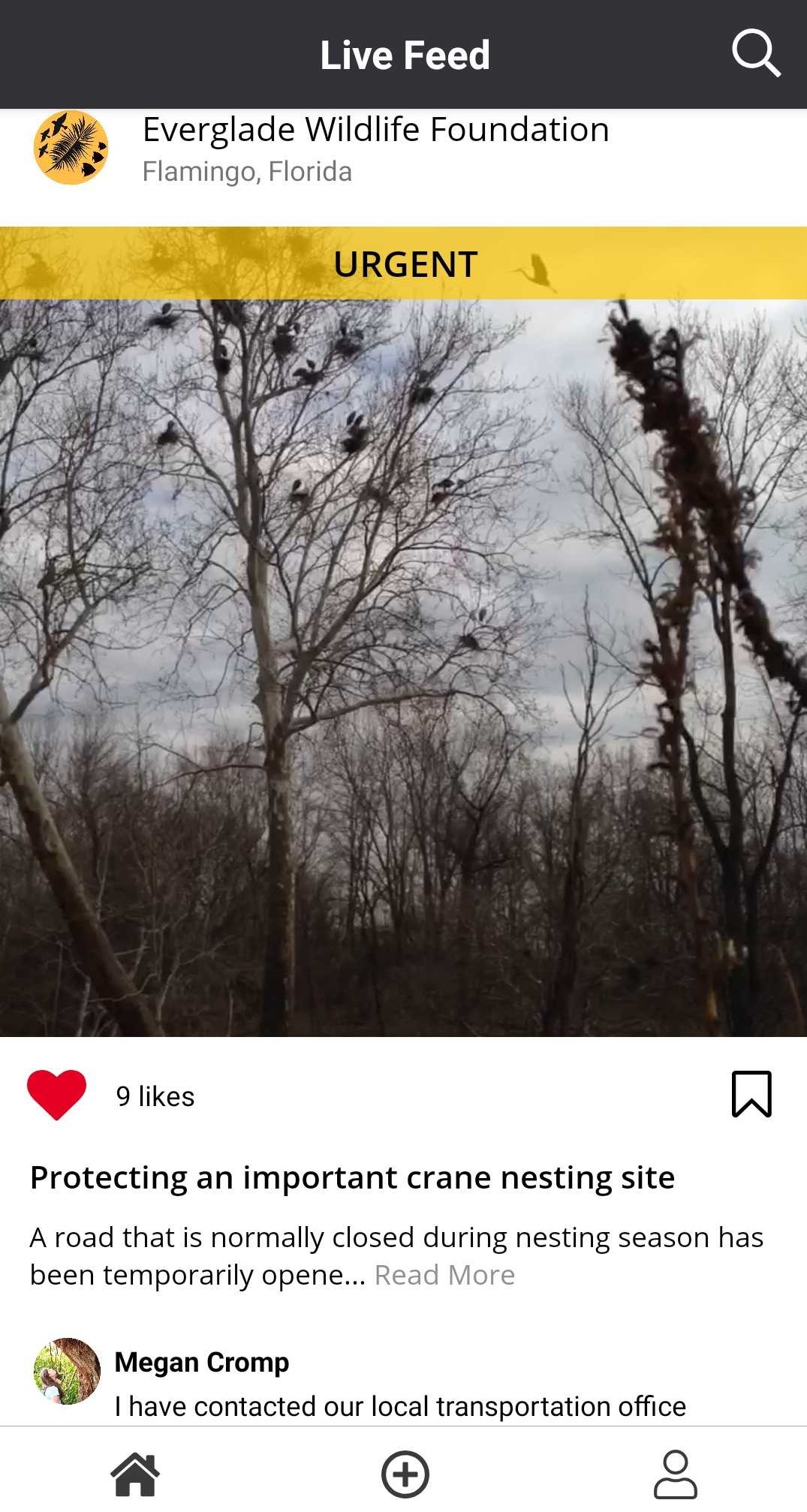Image resolution: width=807 pixels, height=1512 pixels.
Task: Switch to the profile tab
Action: point(675,1473)
